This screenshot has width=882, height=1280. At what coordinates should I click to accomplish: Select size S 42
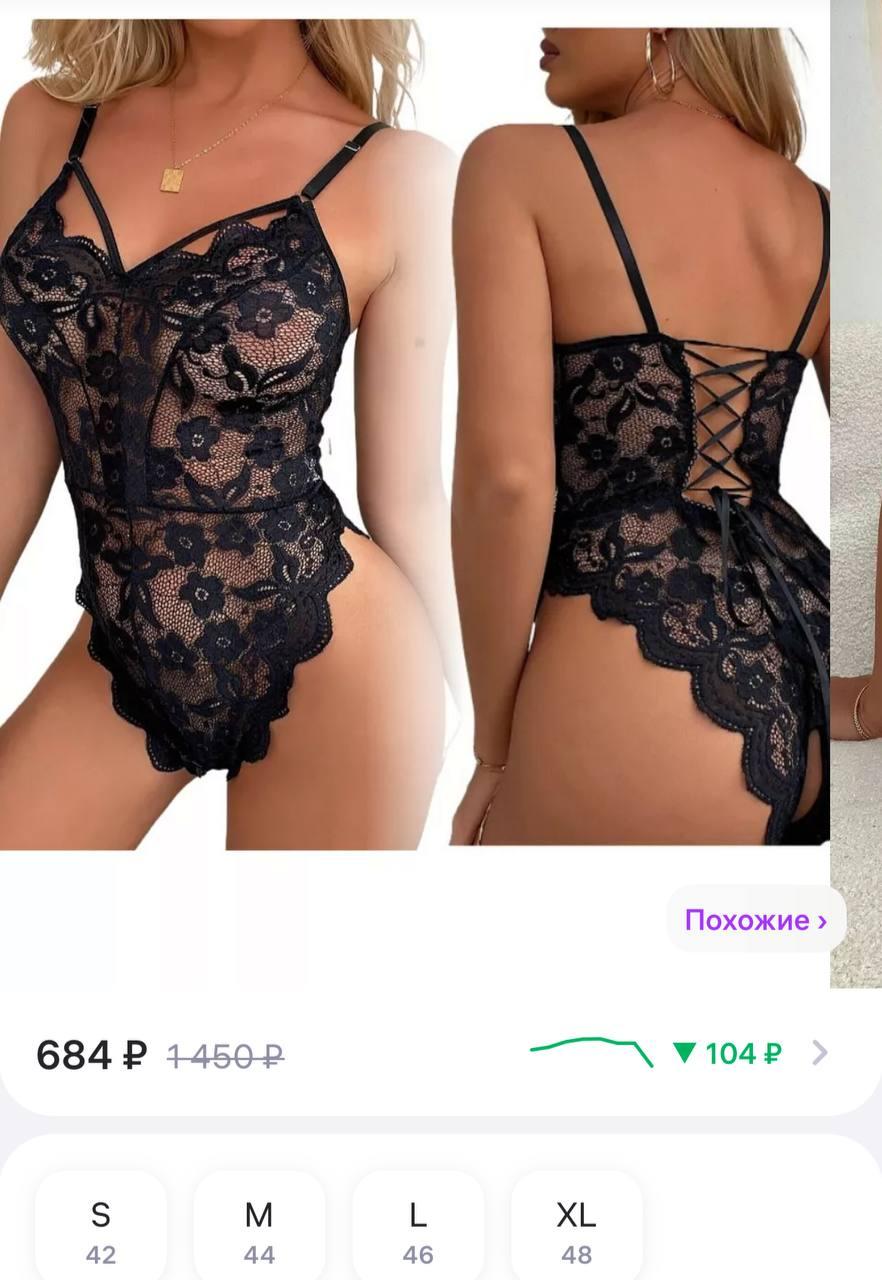(101, 1230)
